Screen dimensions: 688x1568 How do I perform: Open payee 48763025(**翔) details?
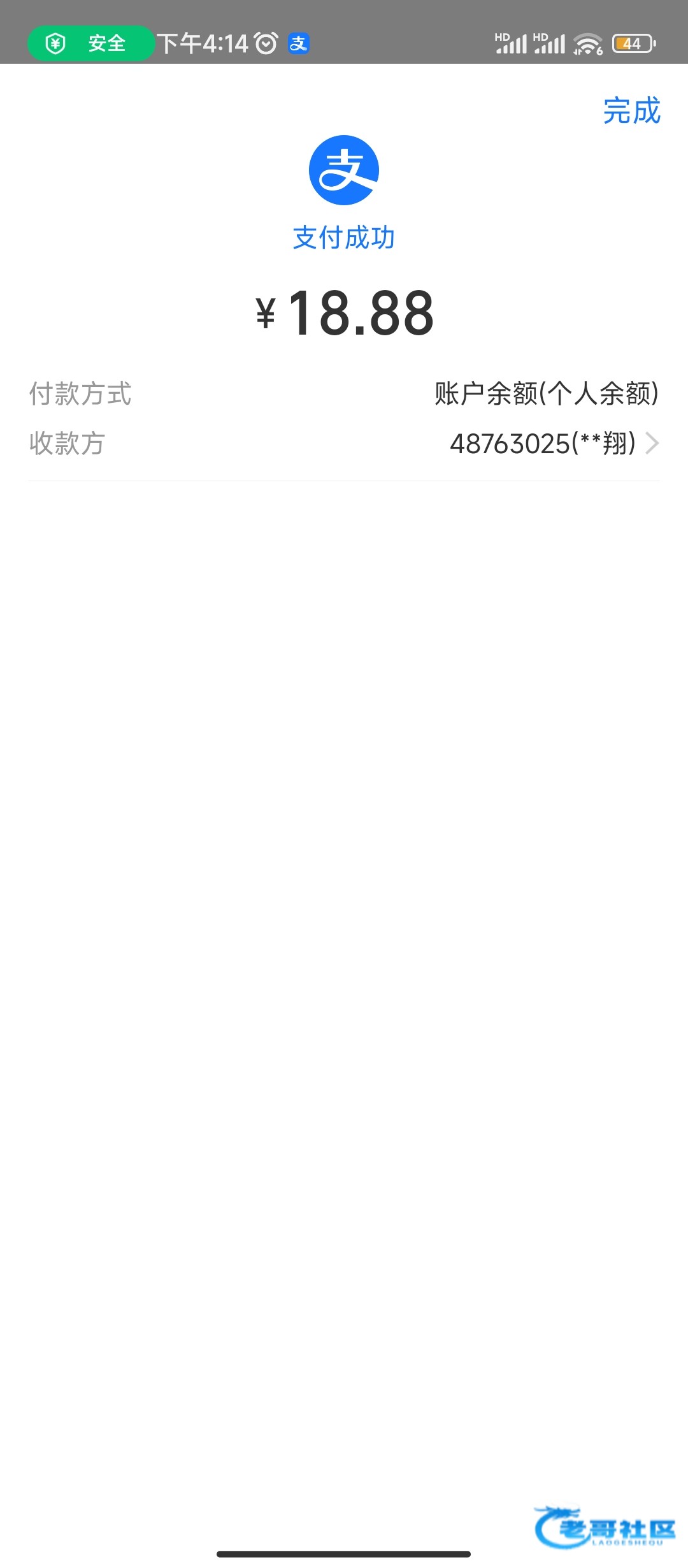553,444
